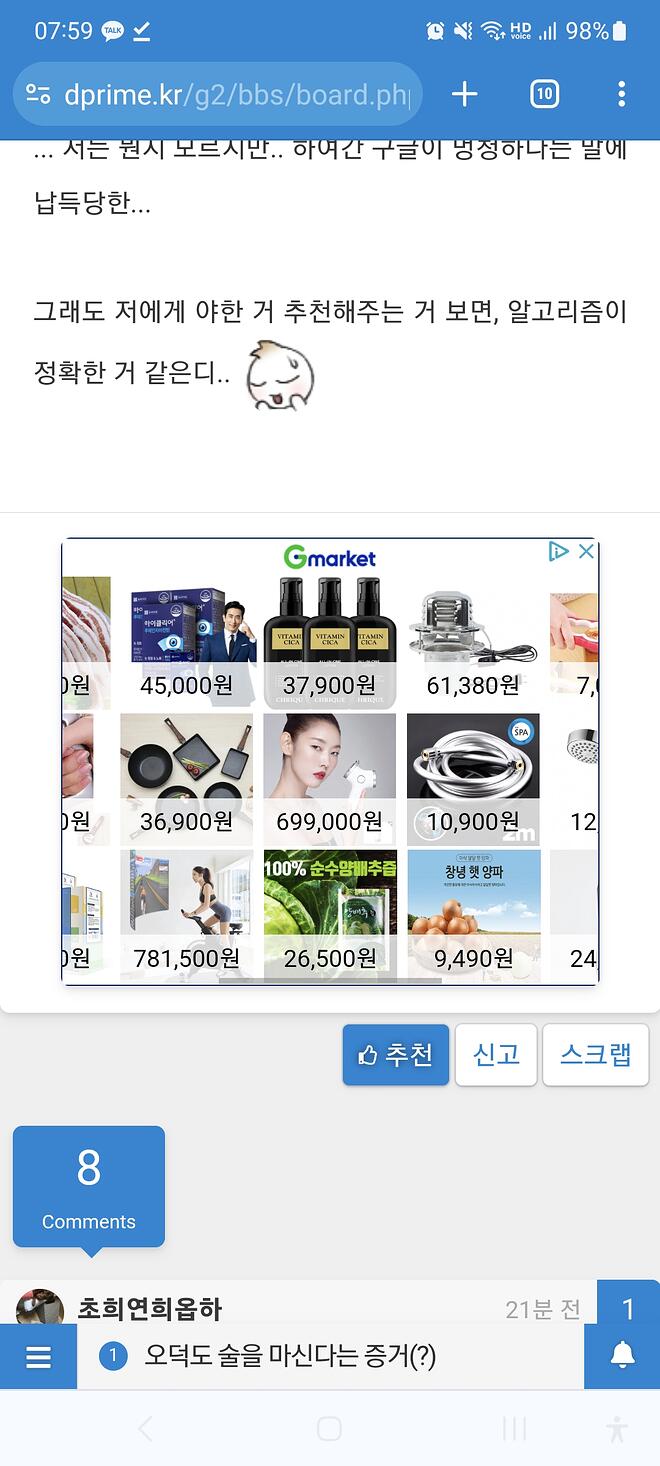Tap the dprime.kr address bar
The height and width of the screenshot is (1466, 660).
tap(218, 95)
